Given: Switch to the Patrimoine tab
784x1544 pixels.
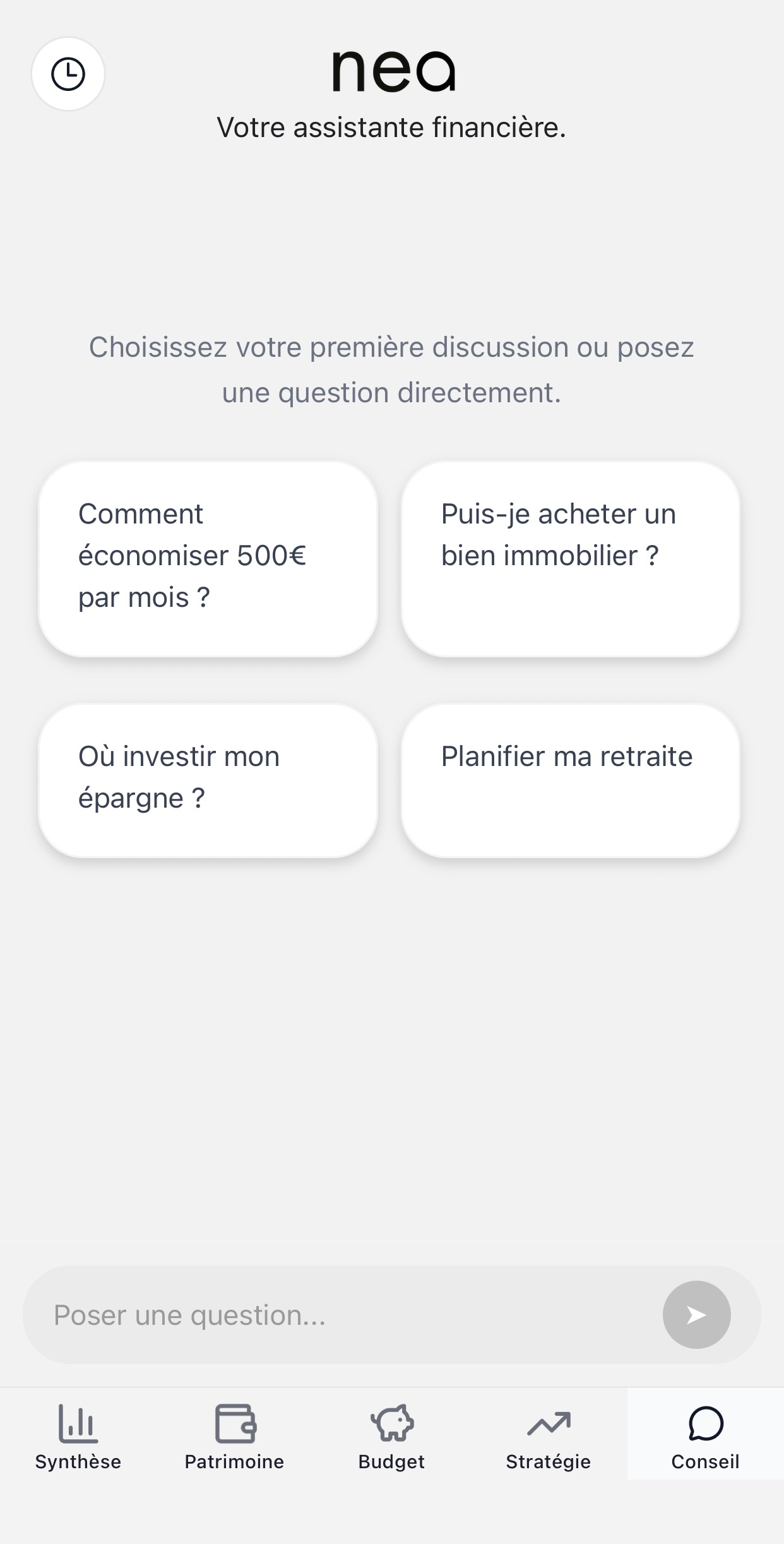Looking at the screenshot, I should [x=234, y=1446].
